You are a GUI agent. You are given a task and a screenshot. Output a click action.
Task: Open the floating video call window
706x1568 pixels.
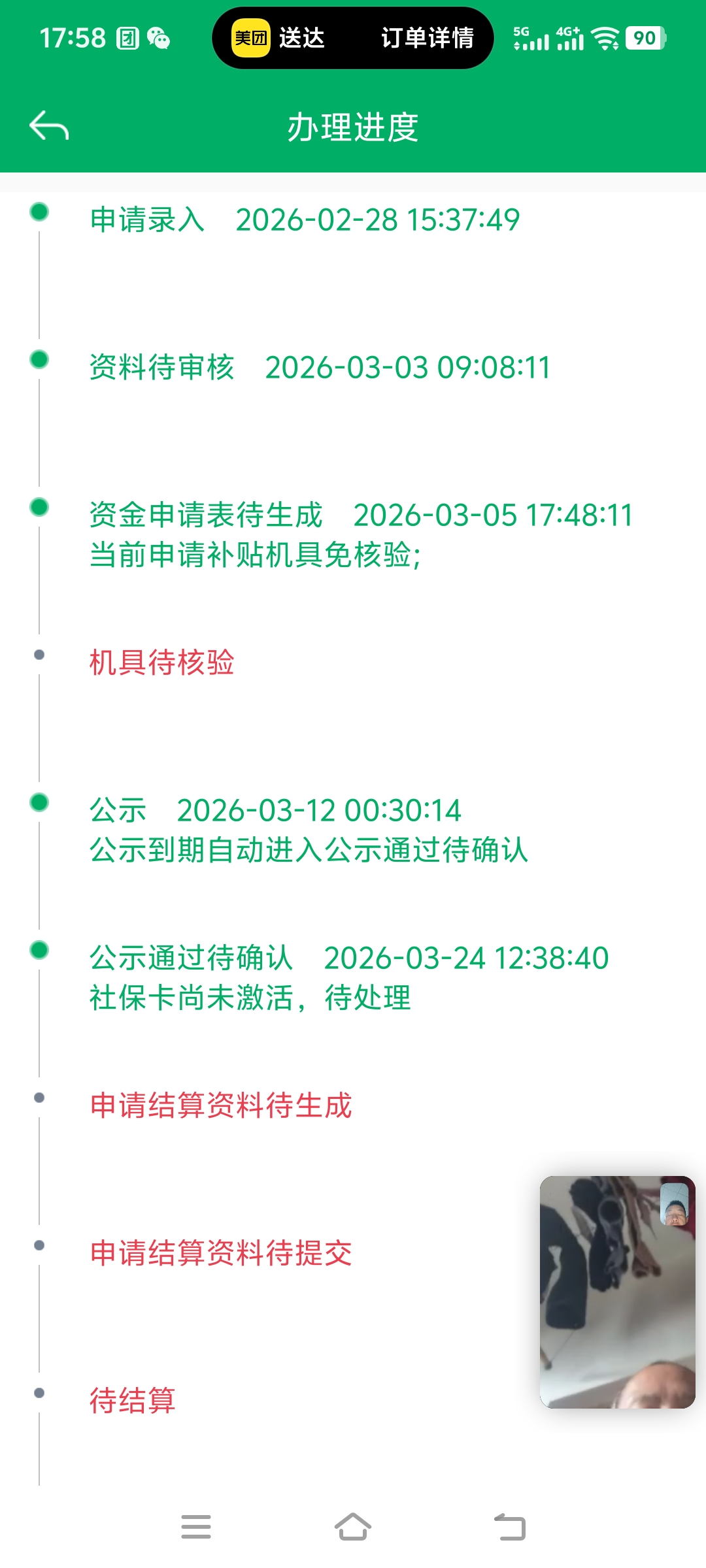point(617,1292)
